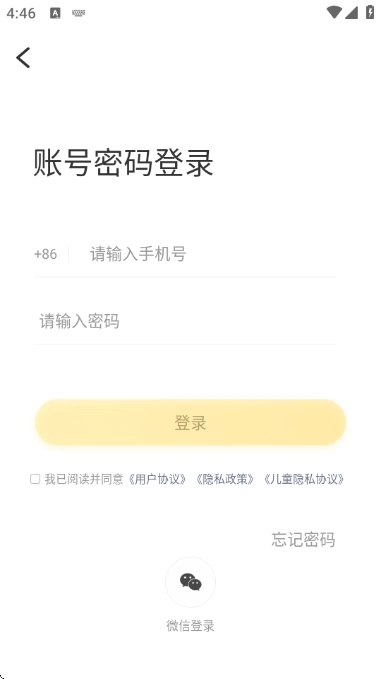Tap 忘记密码 to reset password
Screen dimensions: 381x679
(303, 540)
